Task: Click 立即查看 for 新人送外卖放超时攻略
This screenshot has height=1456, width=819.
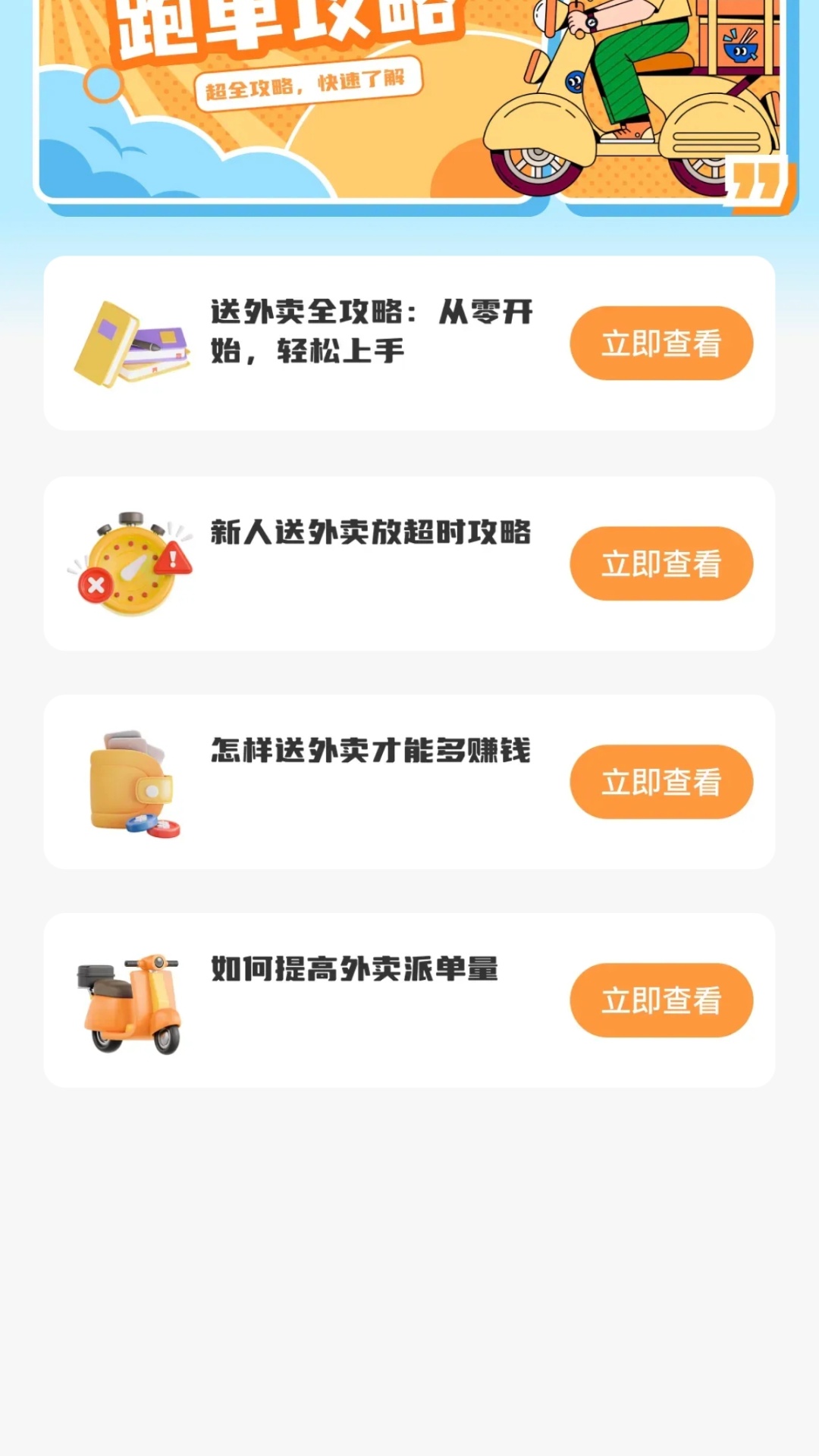Action: pyautogui.click(x=661, y=563)
